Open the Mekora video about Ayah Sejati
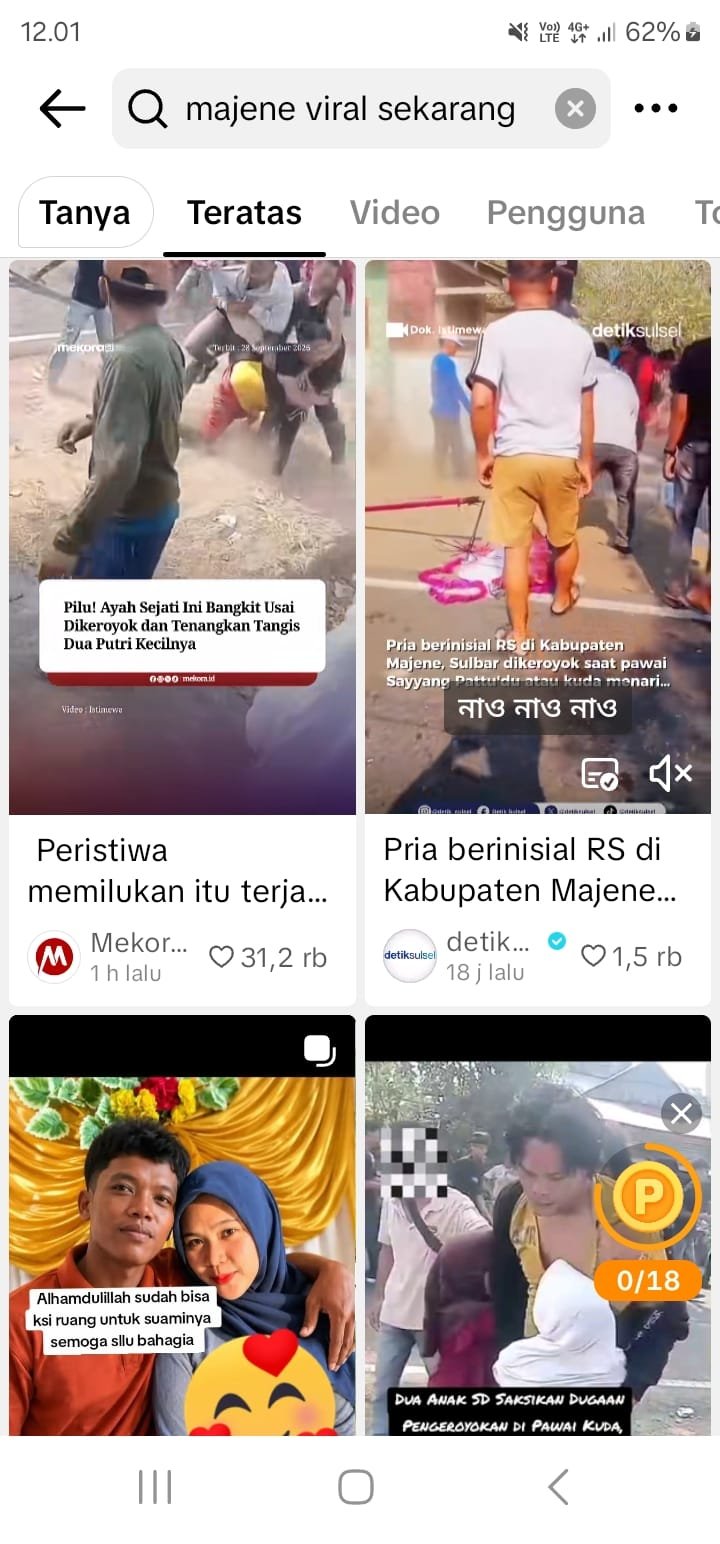The height and width of the screenshot is (1544, 720). 182,537
